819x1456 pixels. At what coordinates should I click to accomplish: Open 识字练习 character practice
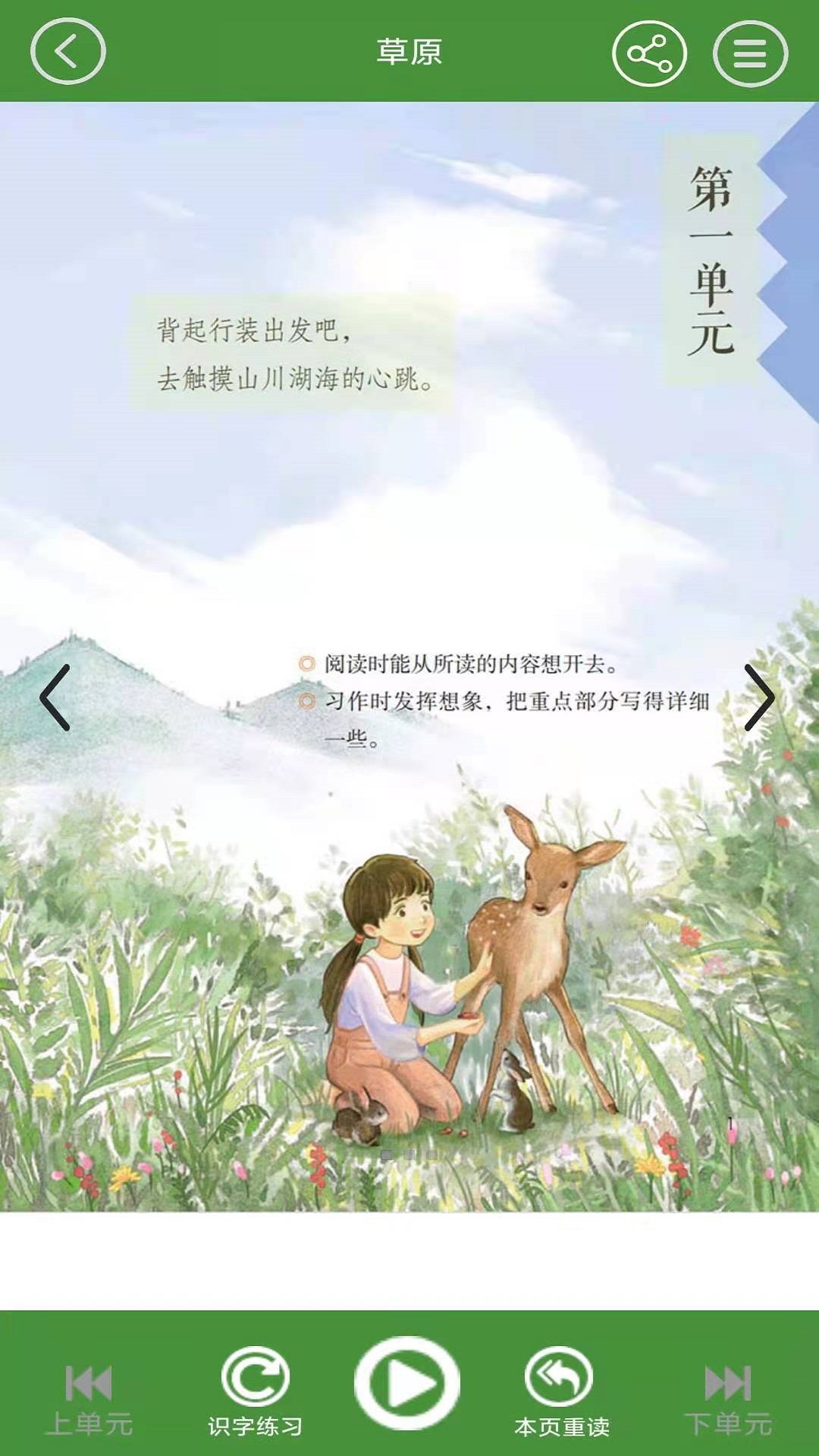pos(256,1392)
